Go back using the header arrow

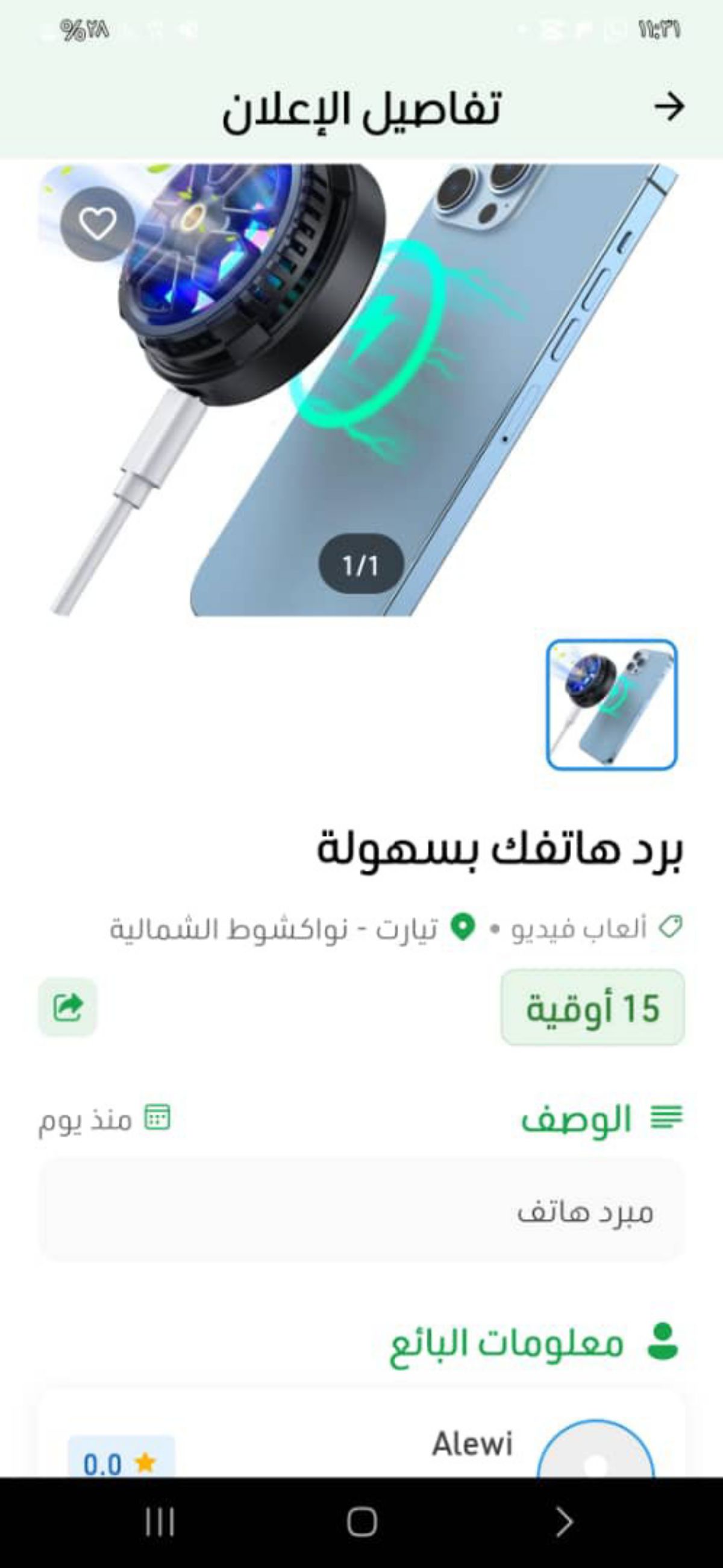point(669,107)
